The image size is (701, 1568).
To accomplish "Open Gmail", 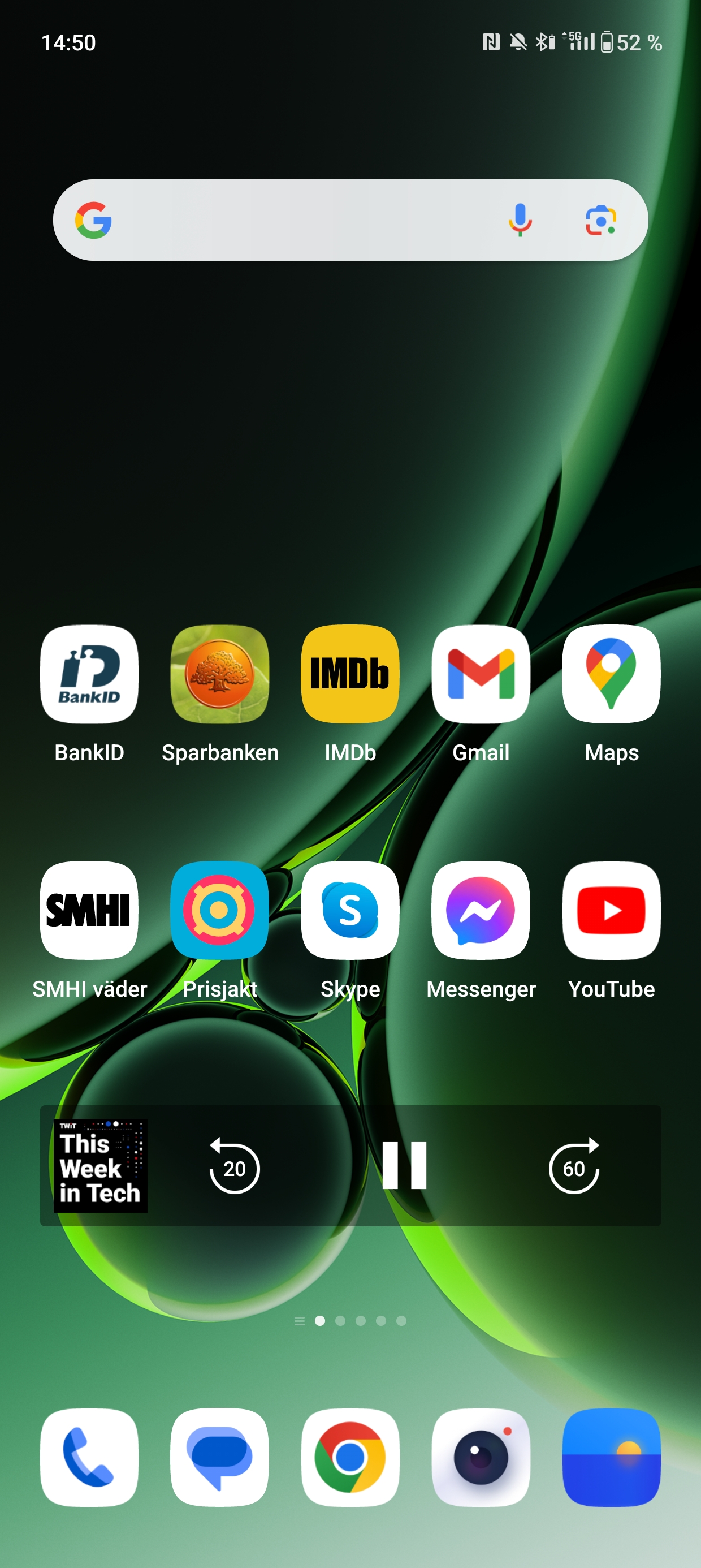I will [x=481, y=674].
